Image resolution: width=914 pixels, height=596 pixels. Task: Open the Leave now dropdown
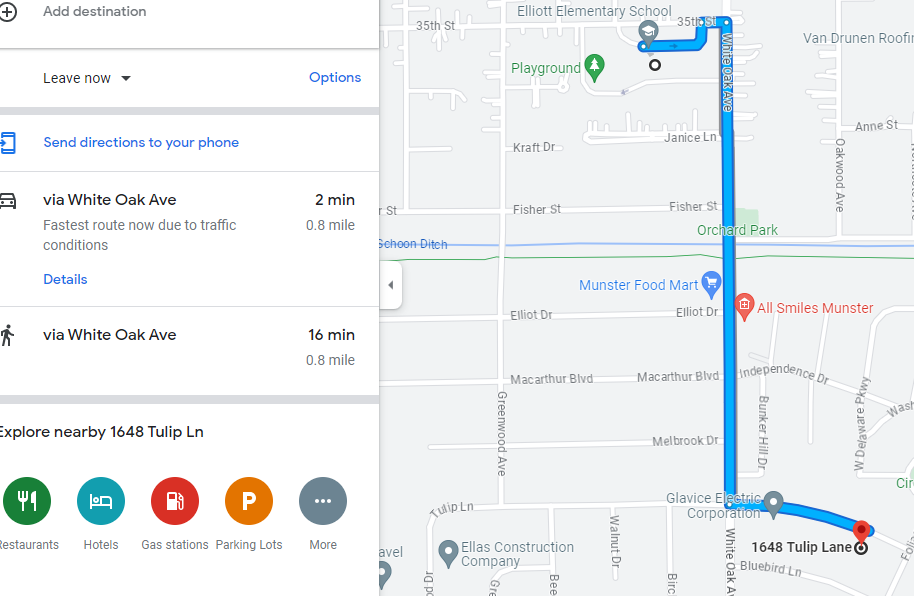[x=87, y=78]
